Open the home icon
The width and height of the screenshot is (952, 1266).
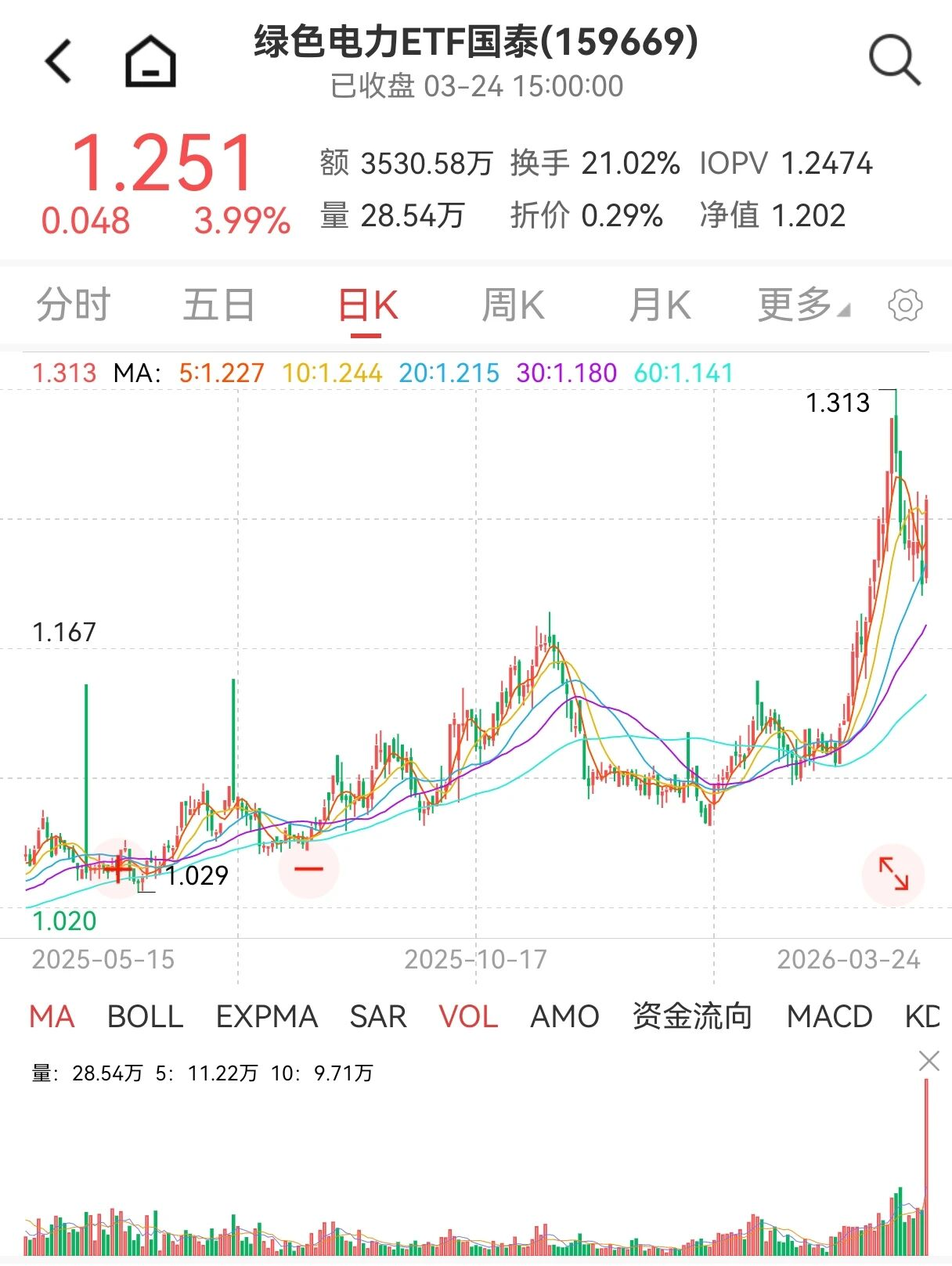(150, 61)
